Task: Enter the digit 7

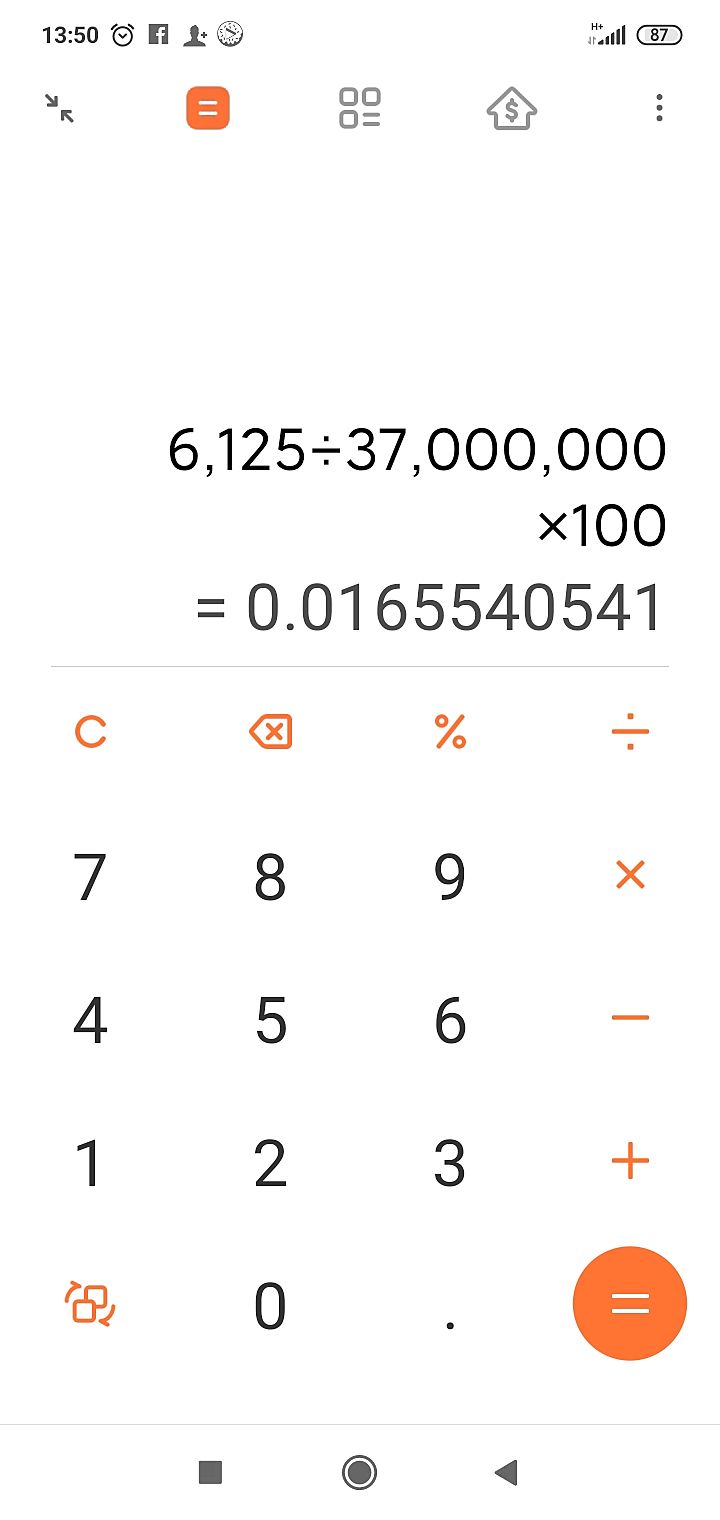Action: pyautogui.click(x=90, y=877)
